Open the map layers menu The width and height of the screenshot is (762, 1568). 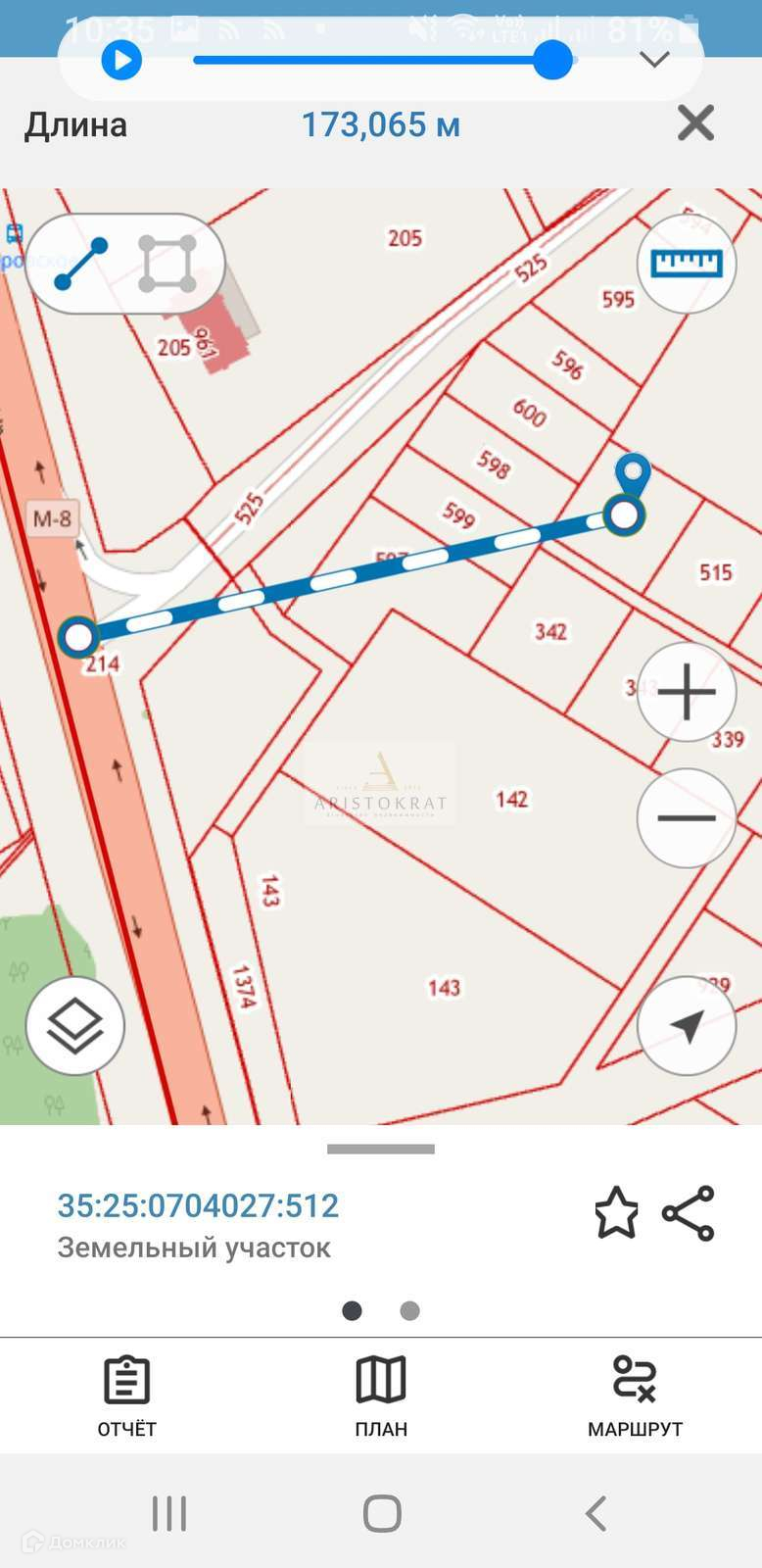point(75,1025)
